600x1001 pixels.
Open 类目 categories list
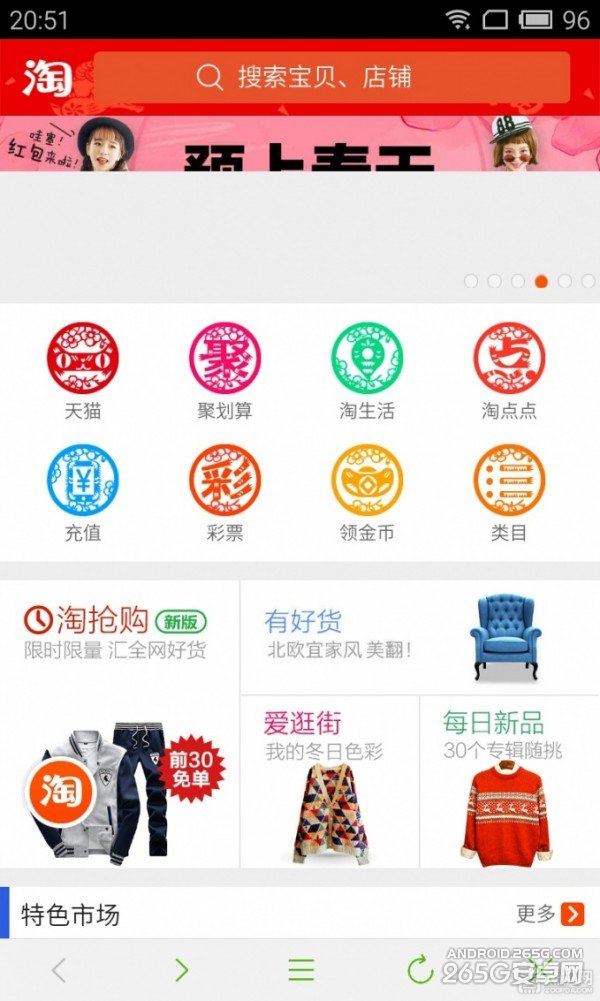509,480
